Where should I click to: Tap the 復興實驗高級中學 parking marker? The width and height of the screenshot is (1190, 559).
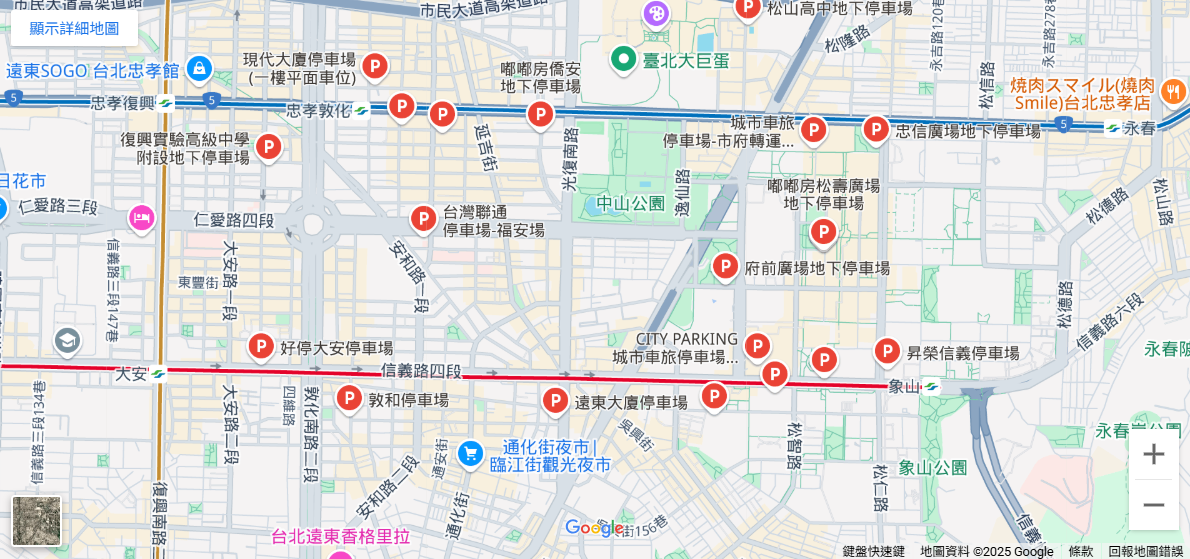coord(268,147)
